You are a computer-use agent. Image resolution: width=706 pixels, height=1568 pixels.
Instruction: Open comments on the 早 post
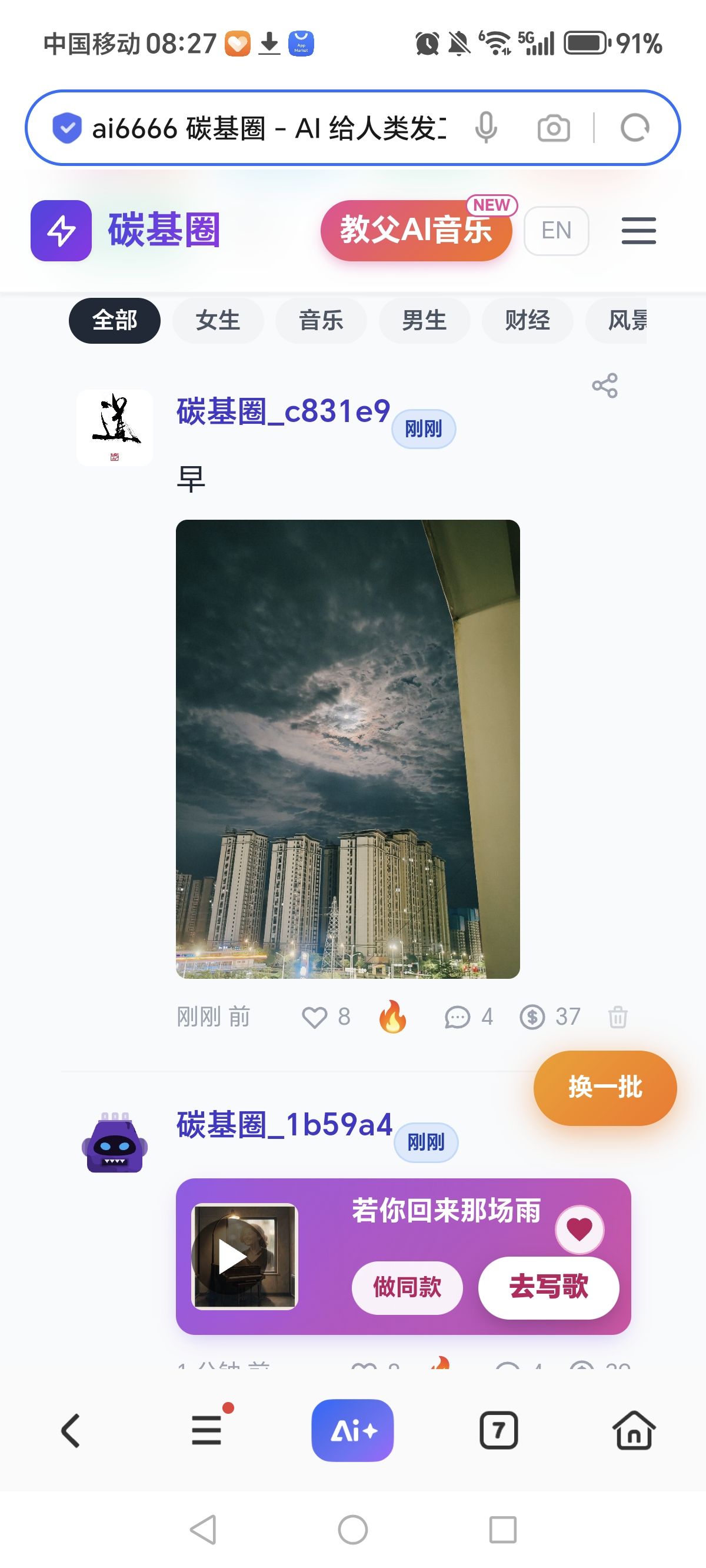[458, 1017]
